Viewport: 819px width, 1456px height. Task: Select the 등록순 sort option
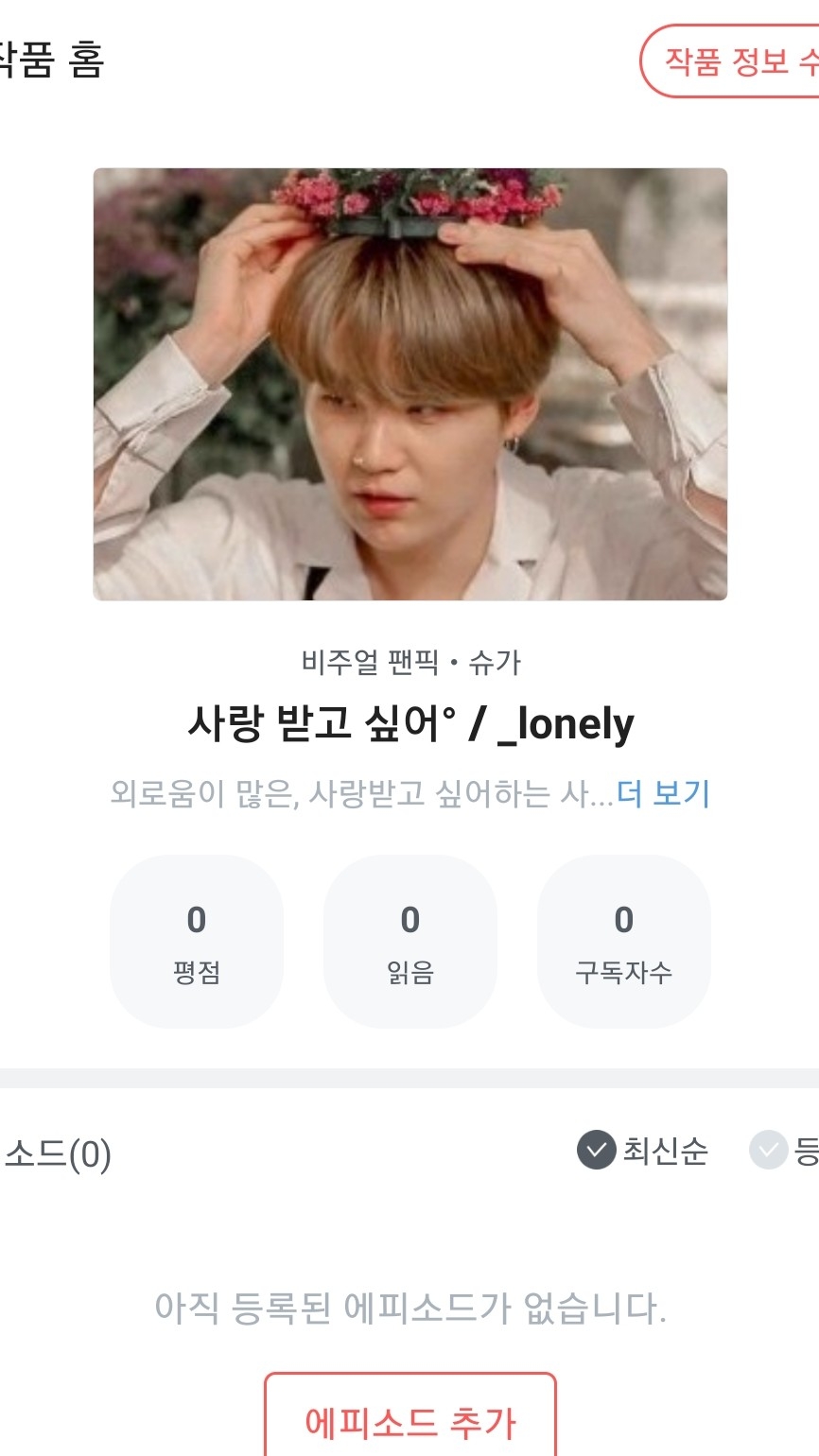pos(784,1151)
